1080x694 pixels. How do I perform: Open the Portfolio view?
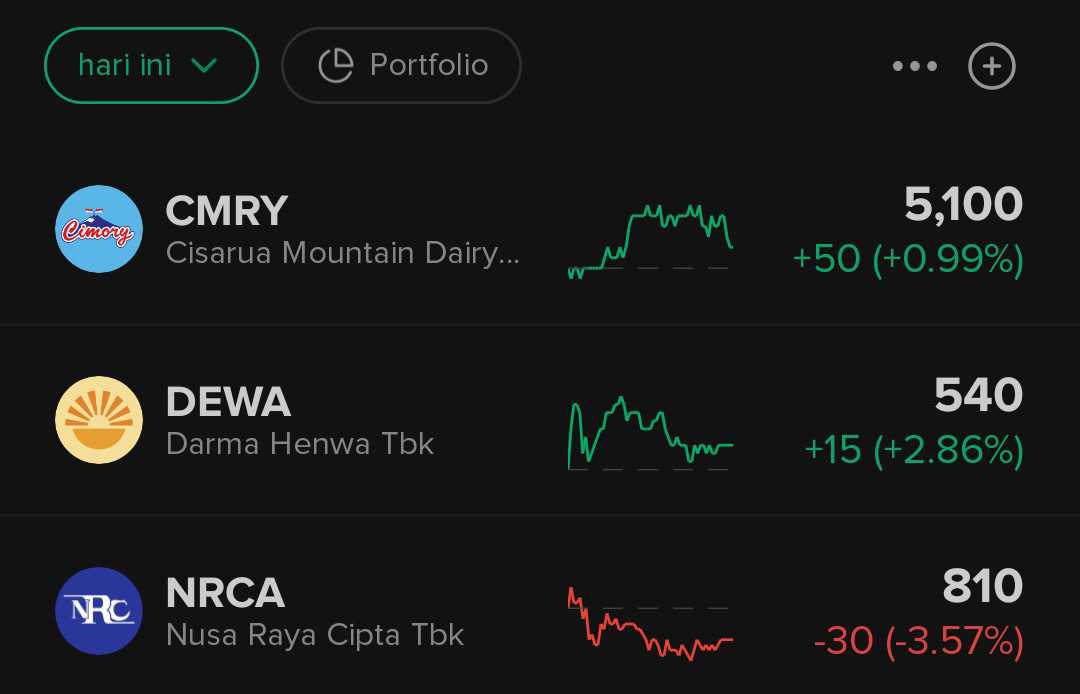(x=402, y=66)
